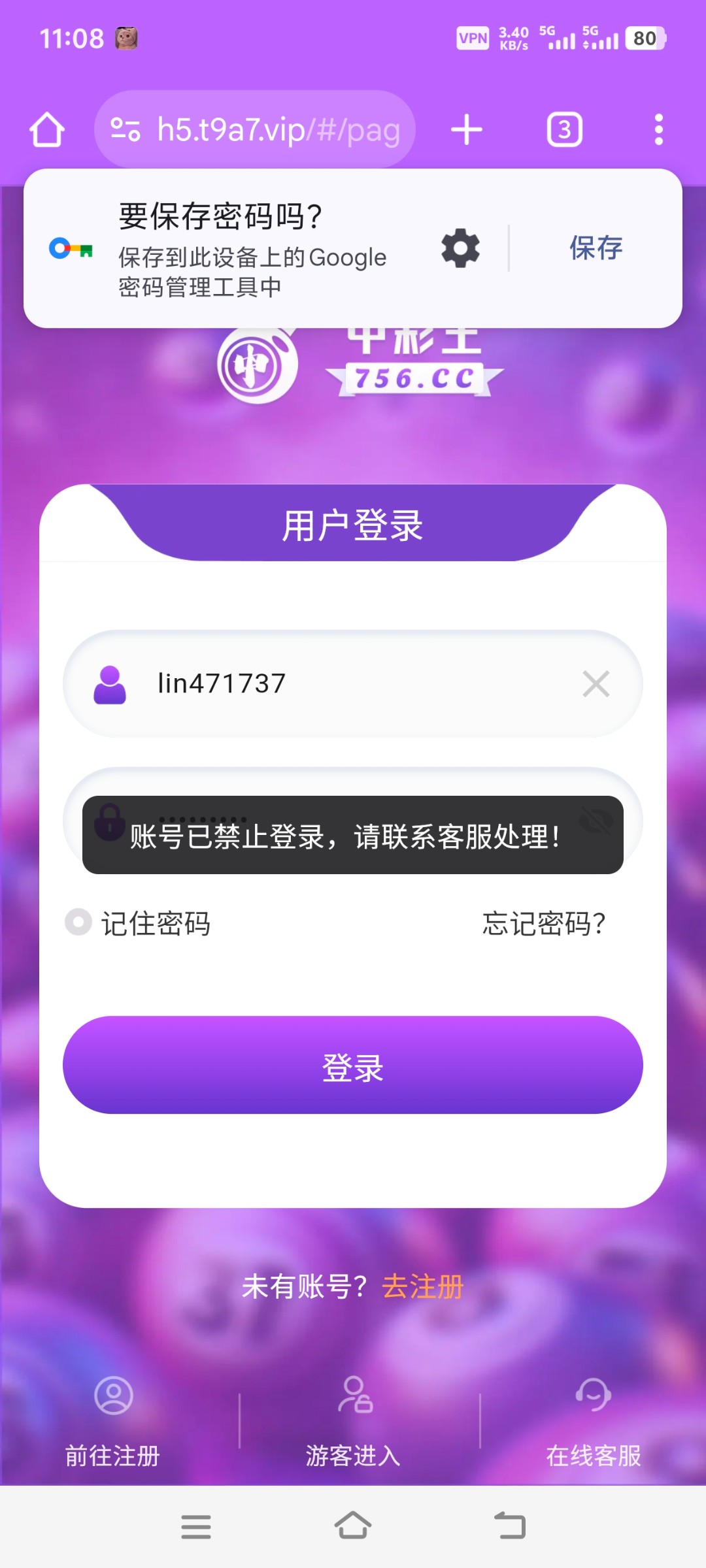Tap the browser home icon
Viewport: 706px width, 1568px height.
(47, 129)
